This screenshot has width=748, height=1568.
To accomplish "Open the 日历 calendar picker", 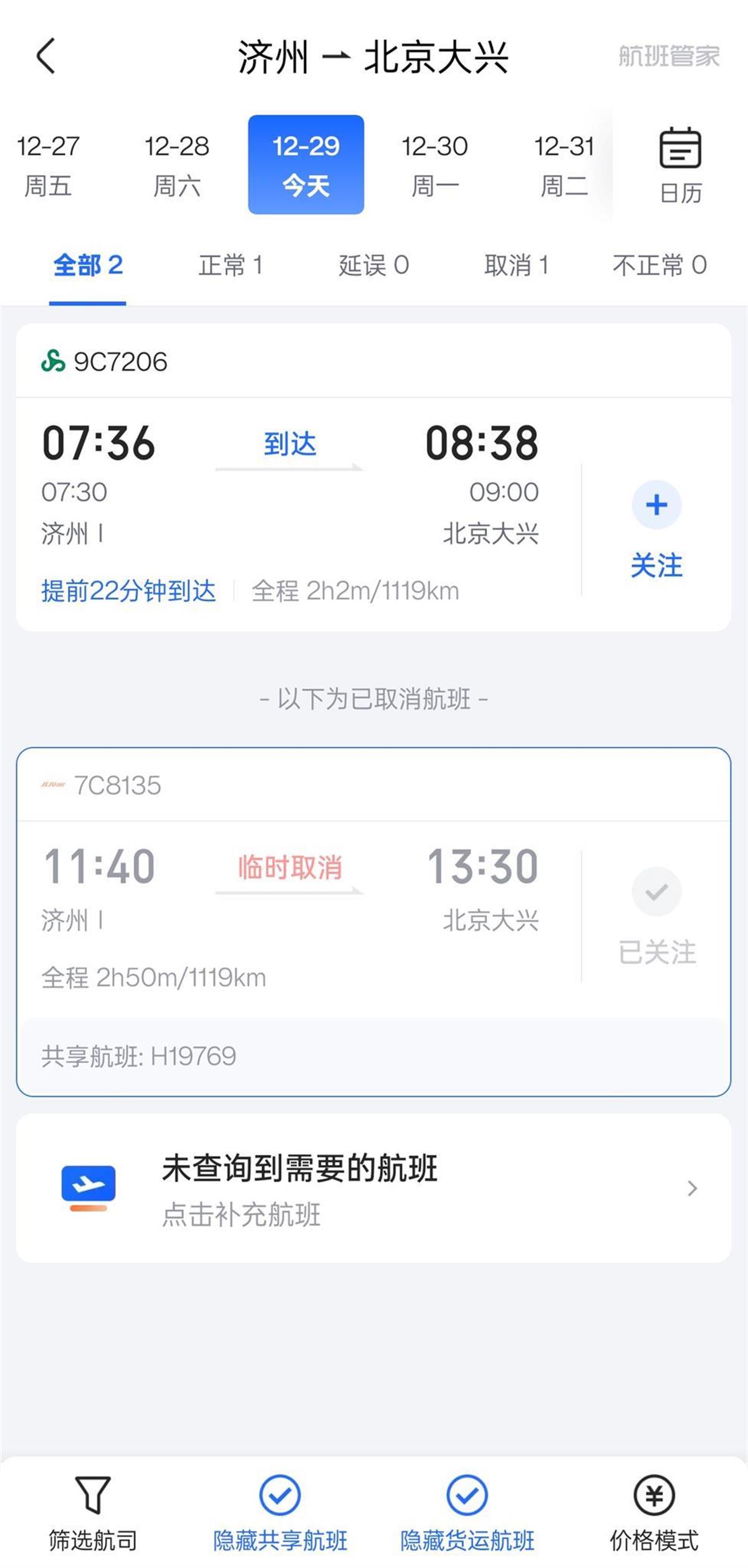I will 680,166.
